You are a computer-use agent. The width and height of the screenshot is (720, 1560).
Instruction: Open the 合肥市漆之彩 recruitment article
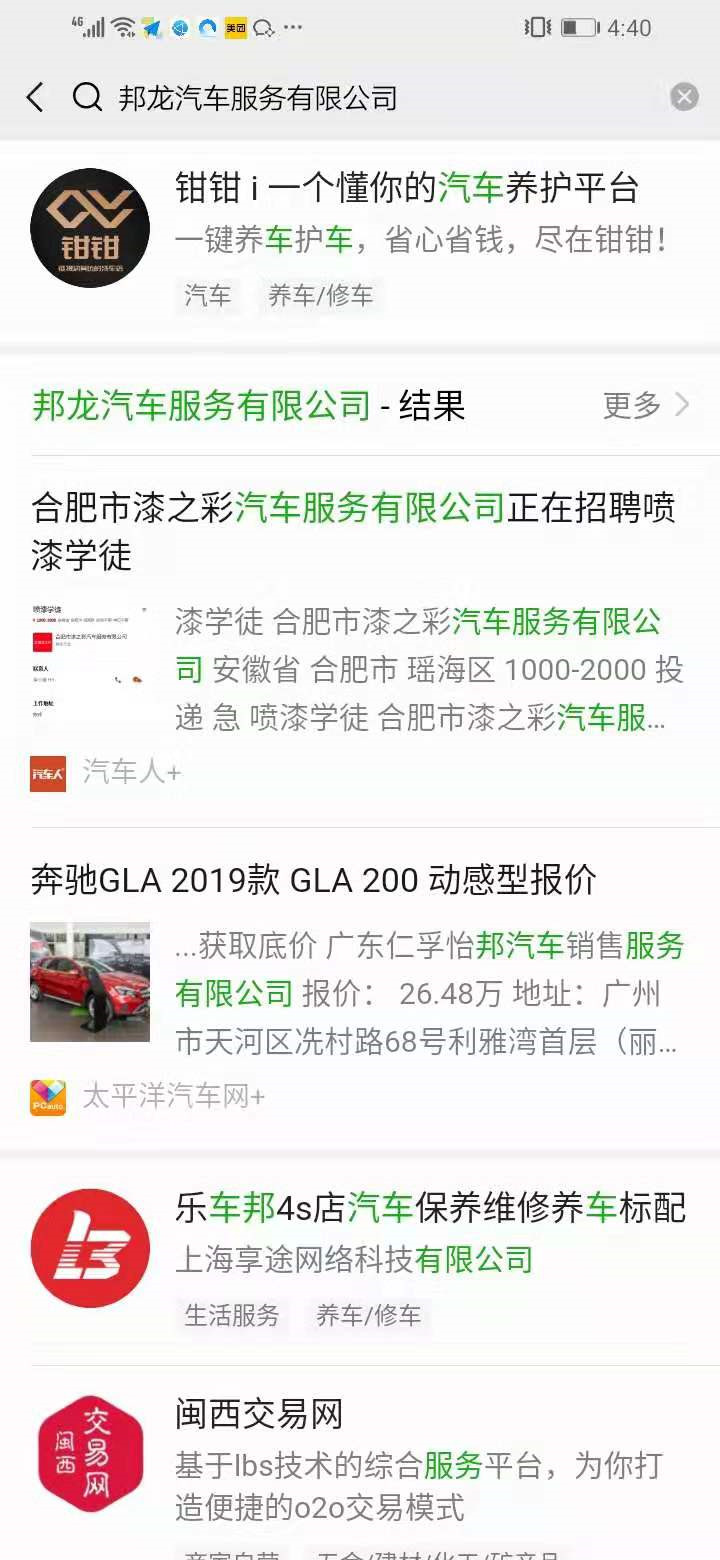[x=353, y=530]
